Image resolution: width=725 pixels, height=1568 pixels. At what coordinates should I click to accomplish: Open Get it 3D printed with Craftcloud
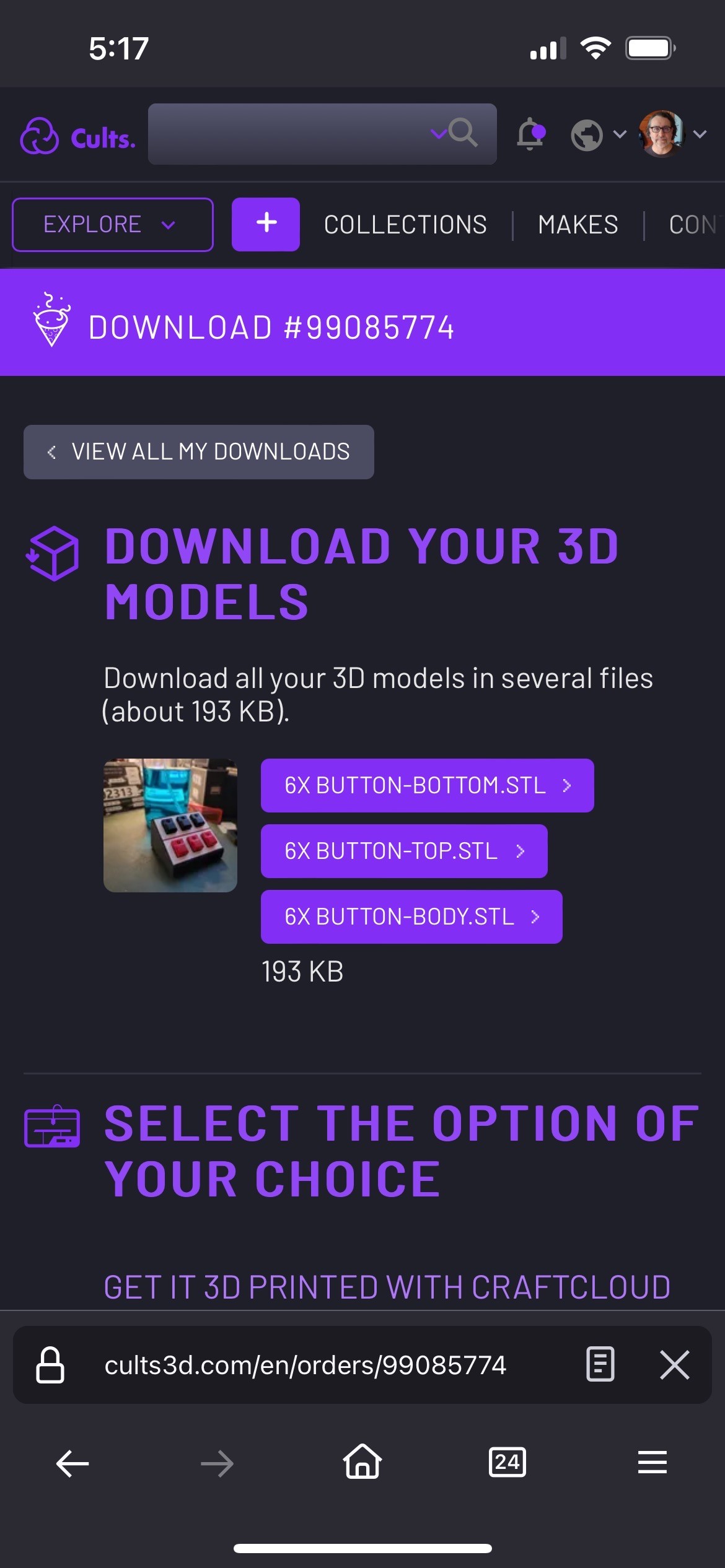[x=387, y=1287]
